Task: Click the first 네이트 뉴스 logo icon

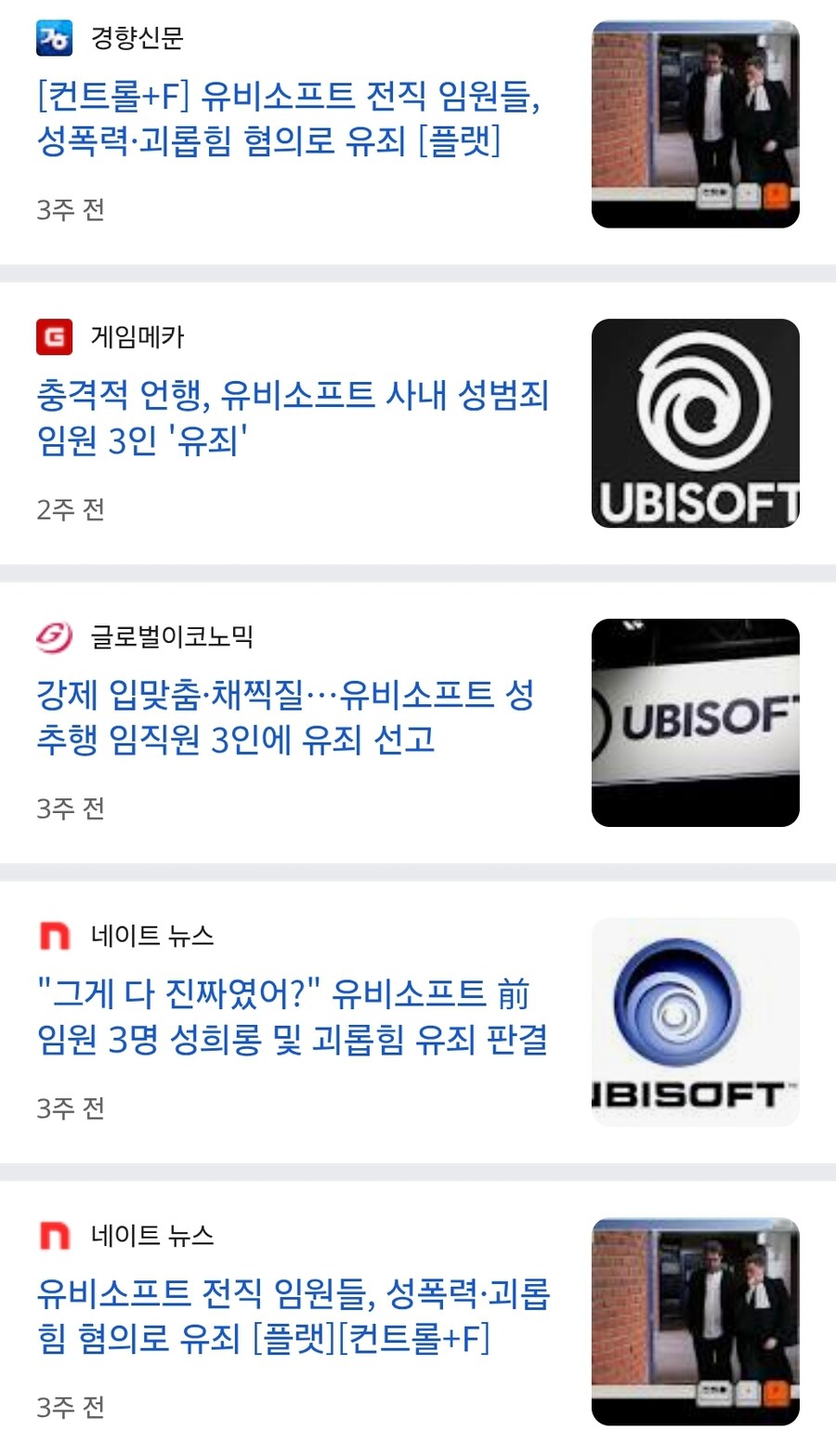Action: coord(53,938)
